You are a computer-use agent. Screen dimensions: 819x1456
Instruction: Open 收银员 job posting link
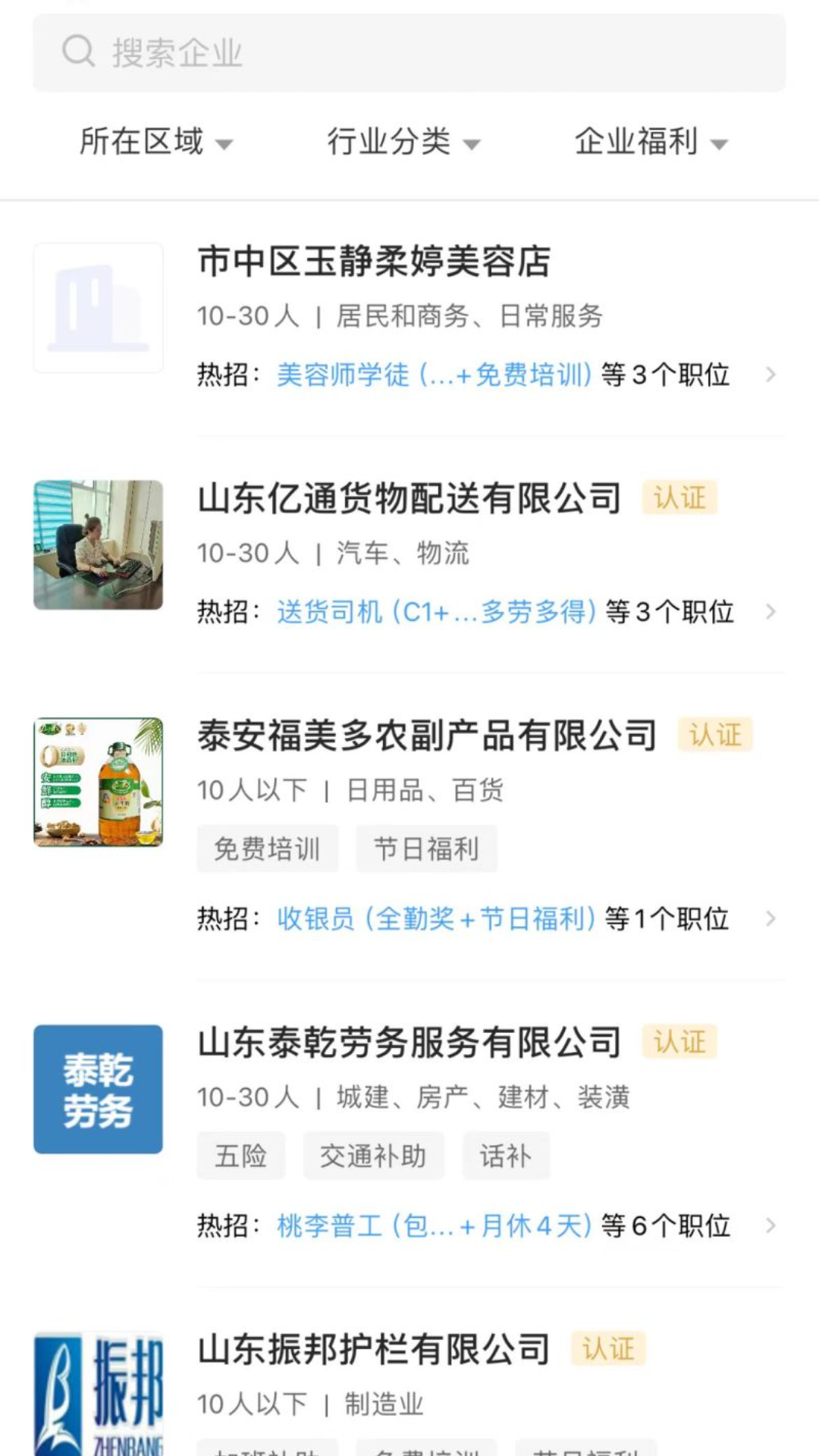click(x=434, y=918)
